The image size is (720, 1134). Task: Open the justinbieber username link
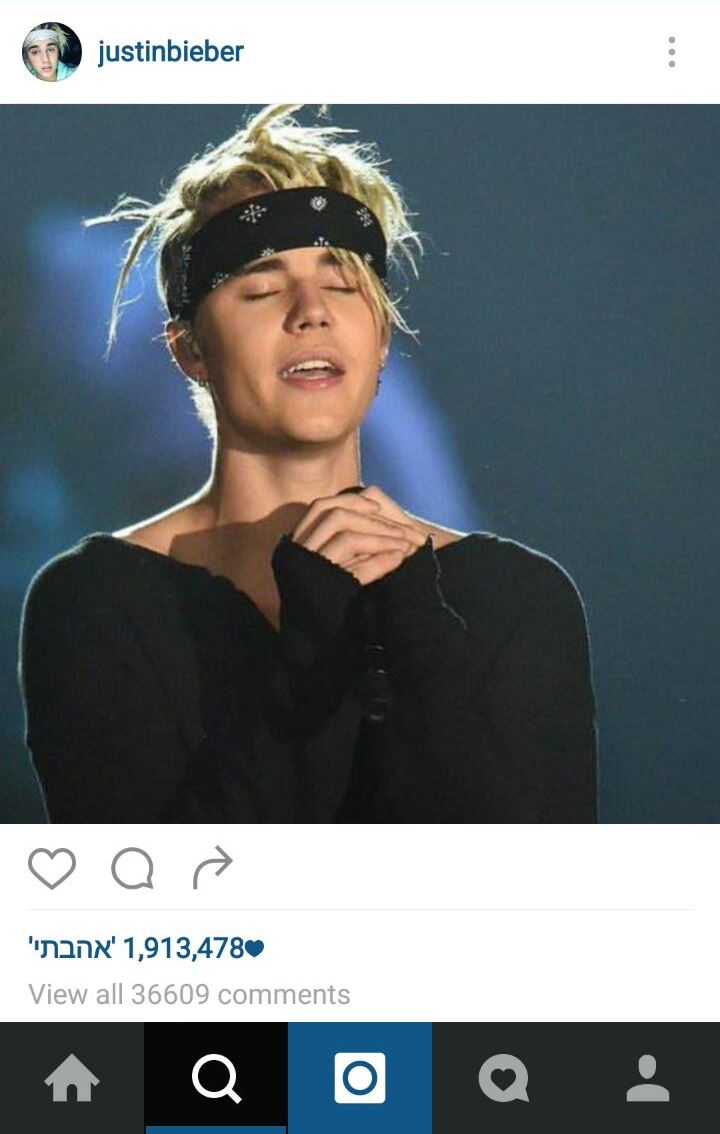[171, 52]
